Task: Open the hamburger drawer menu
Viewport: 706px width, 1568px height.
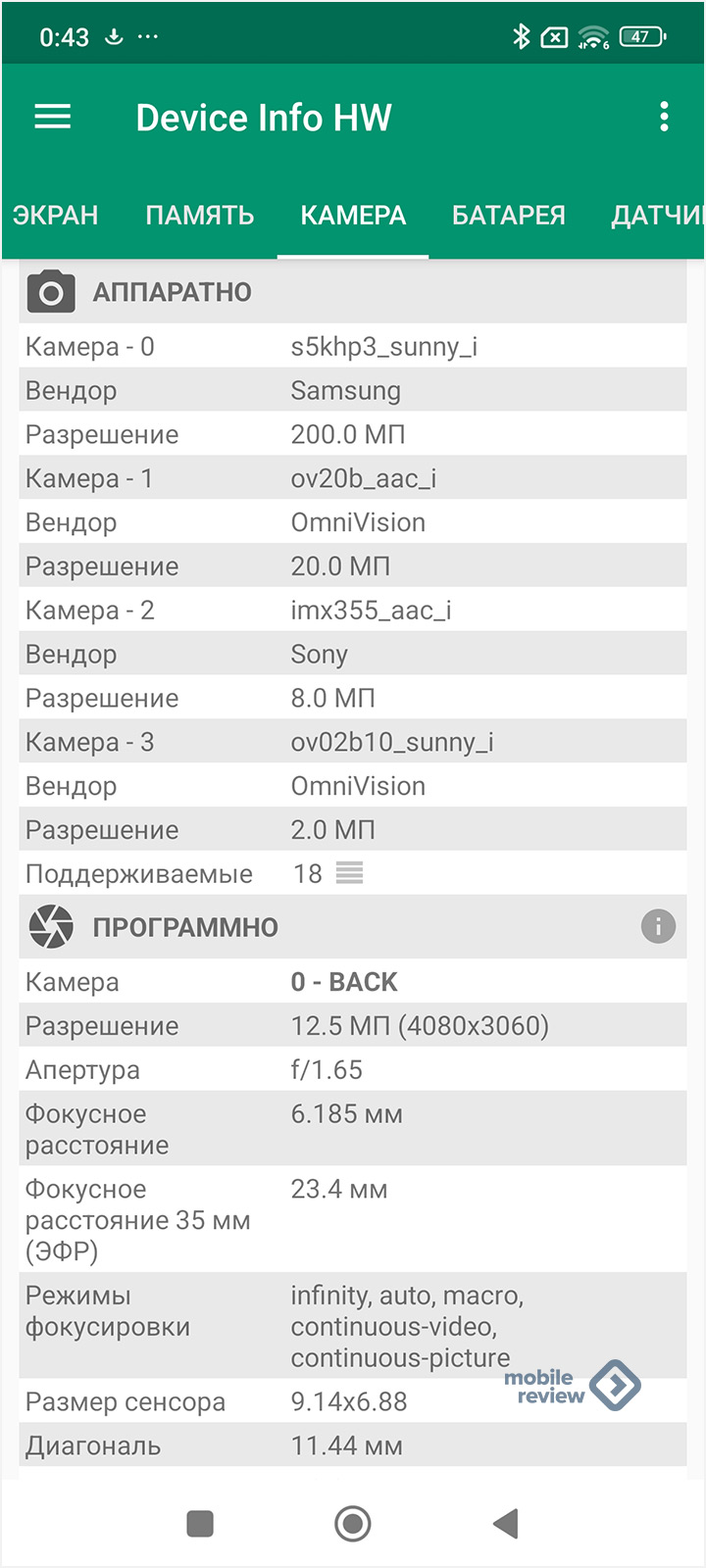Action: 53,118
